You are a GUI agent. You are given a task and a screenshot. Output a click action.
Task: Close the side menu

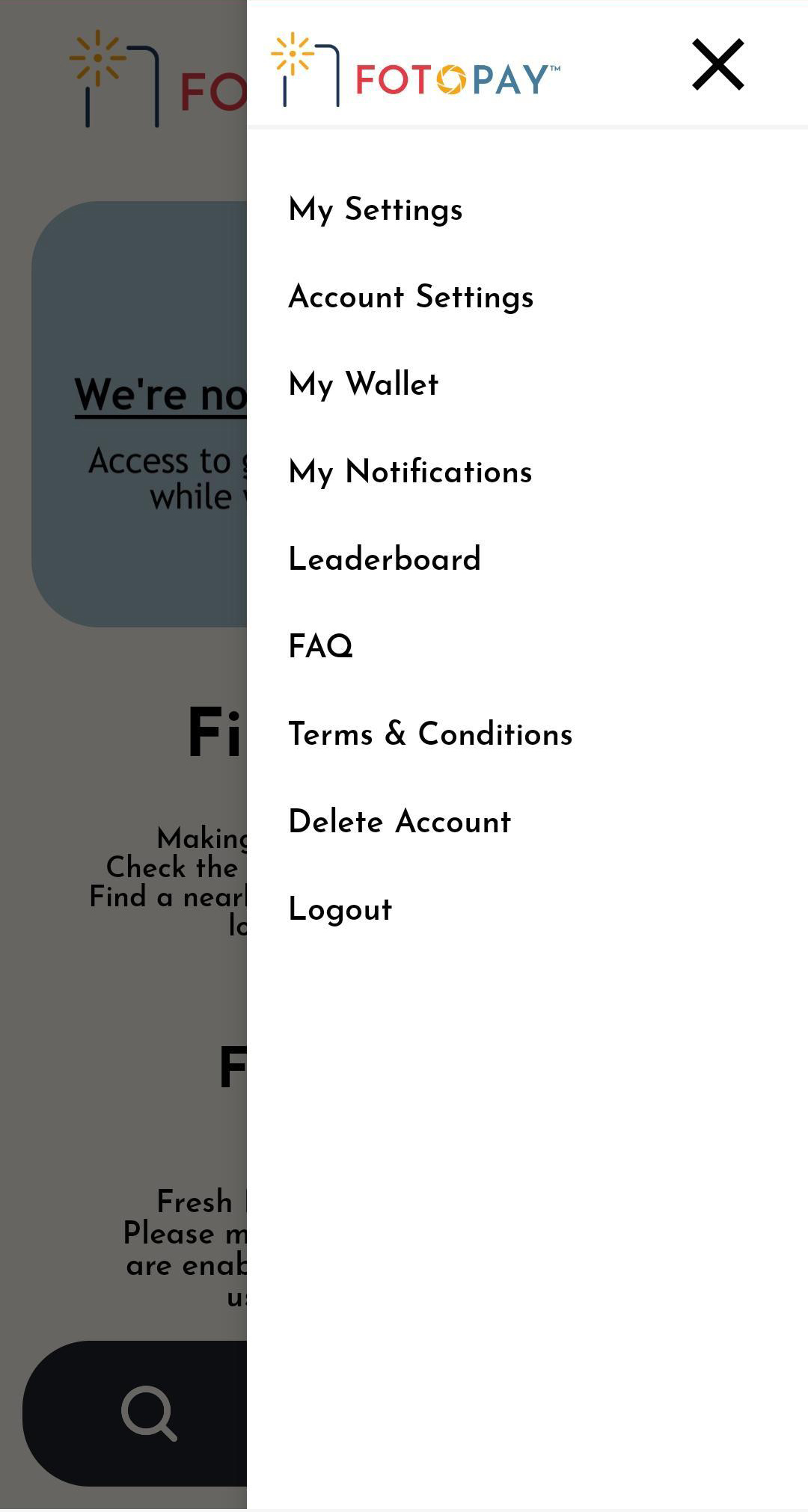coord(718,64)
